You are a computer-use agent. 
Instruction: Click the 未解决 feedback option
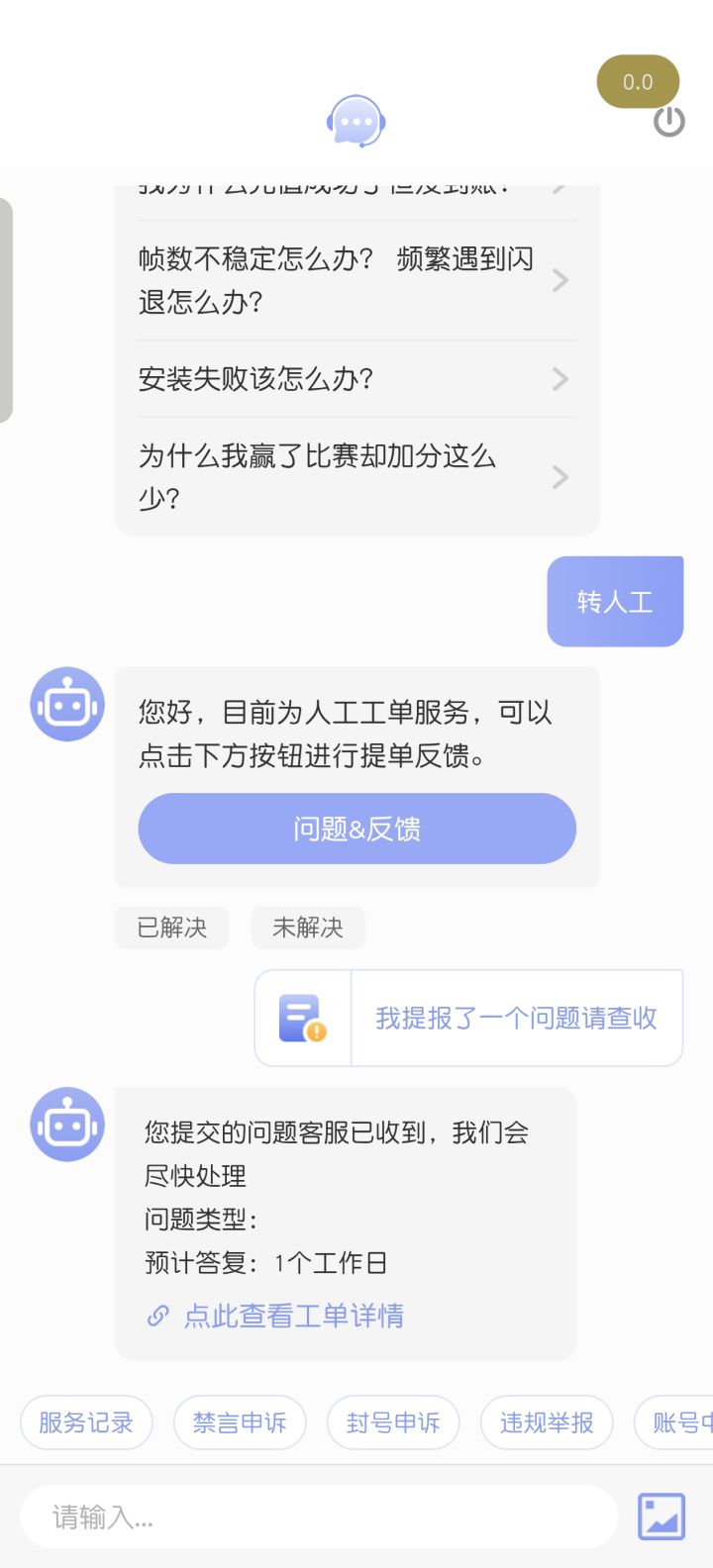pyautogui.click(x=307, y=927)
